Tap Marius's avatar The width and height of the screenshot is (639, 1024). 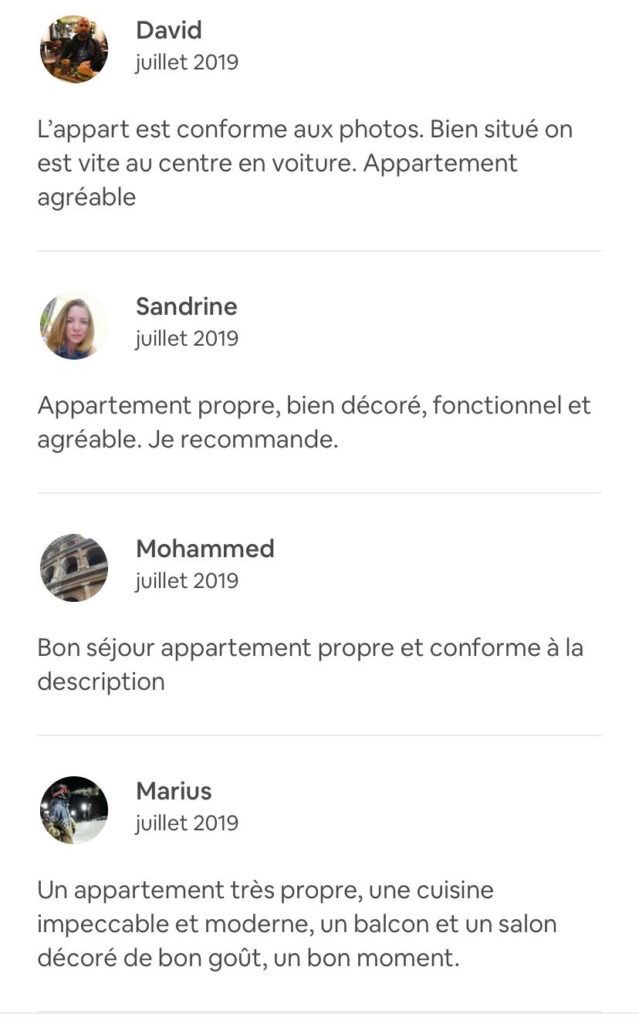(74, 810)
